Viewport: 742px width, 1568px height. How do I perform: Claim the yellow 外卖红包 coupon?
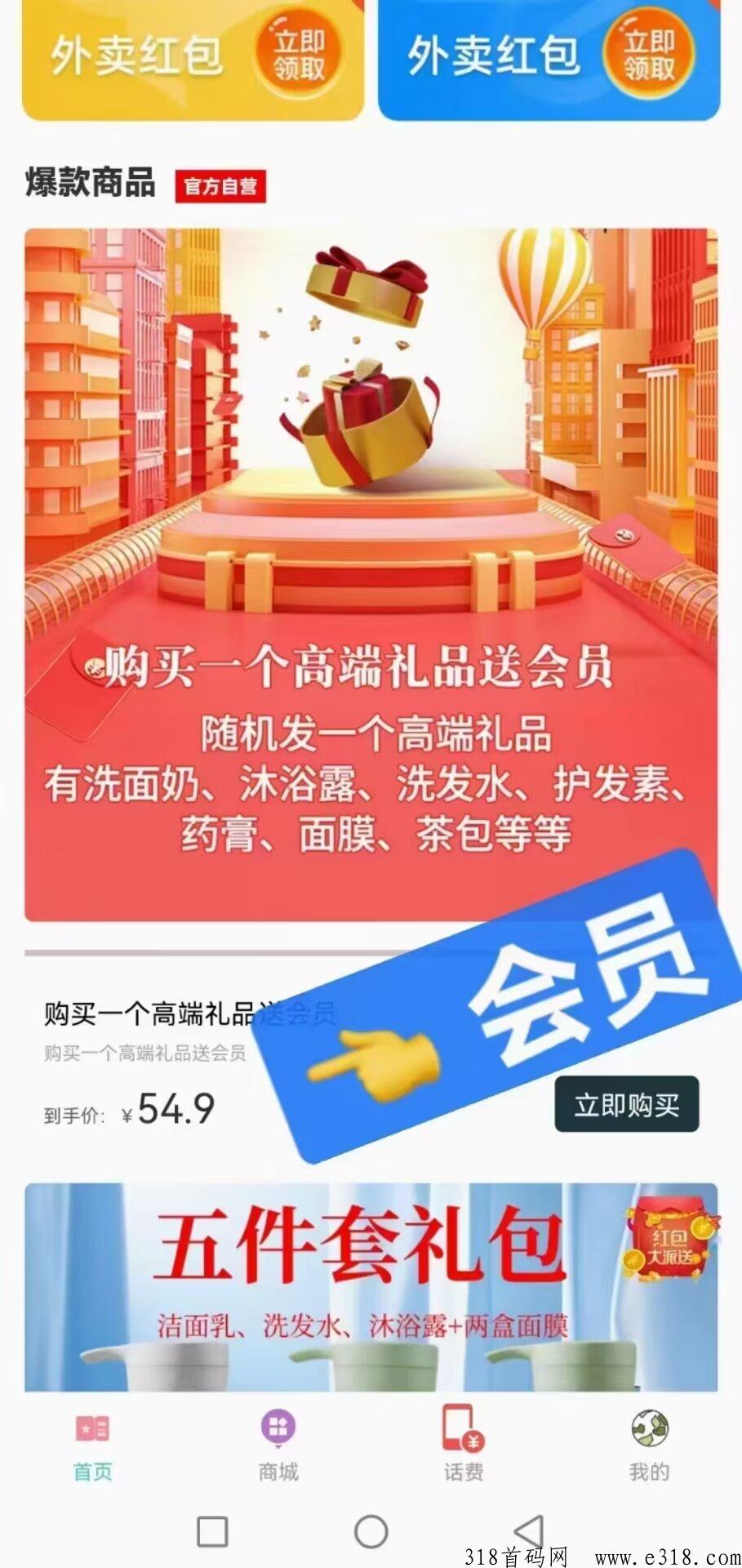[x=298, y=53]
